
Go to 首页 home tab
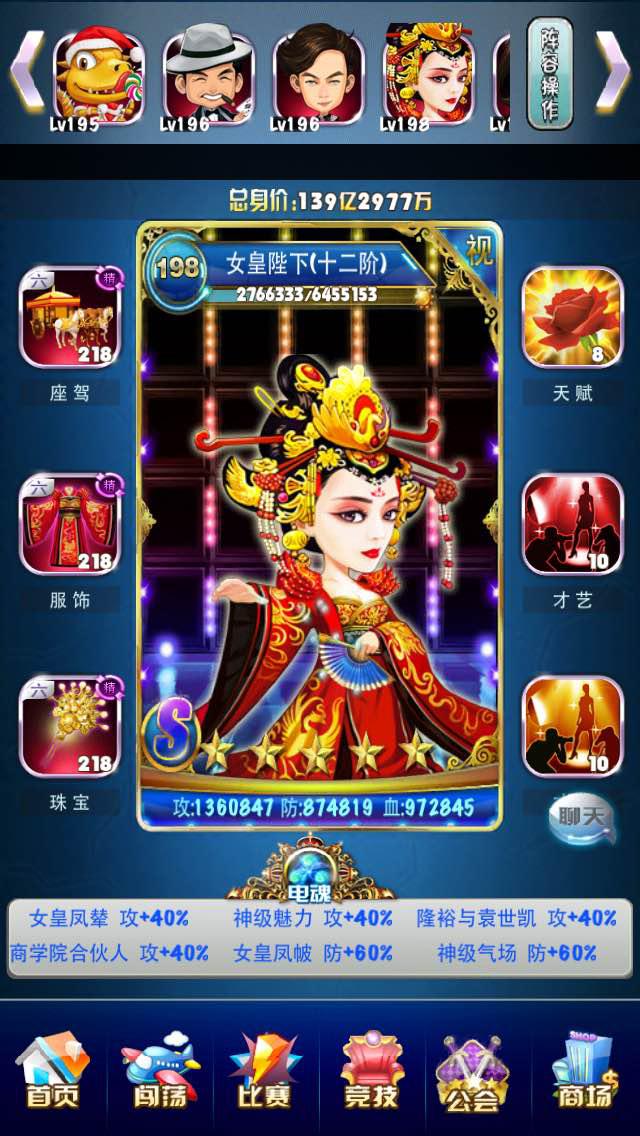52,1073
